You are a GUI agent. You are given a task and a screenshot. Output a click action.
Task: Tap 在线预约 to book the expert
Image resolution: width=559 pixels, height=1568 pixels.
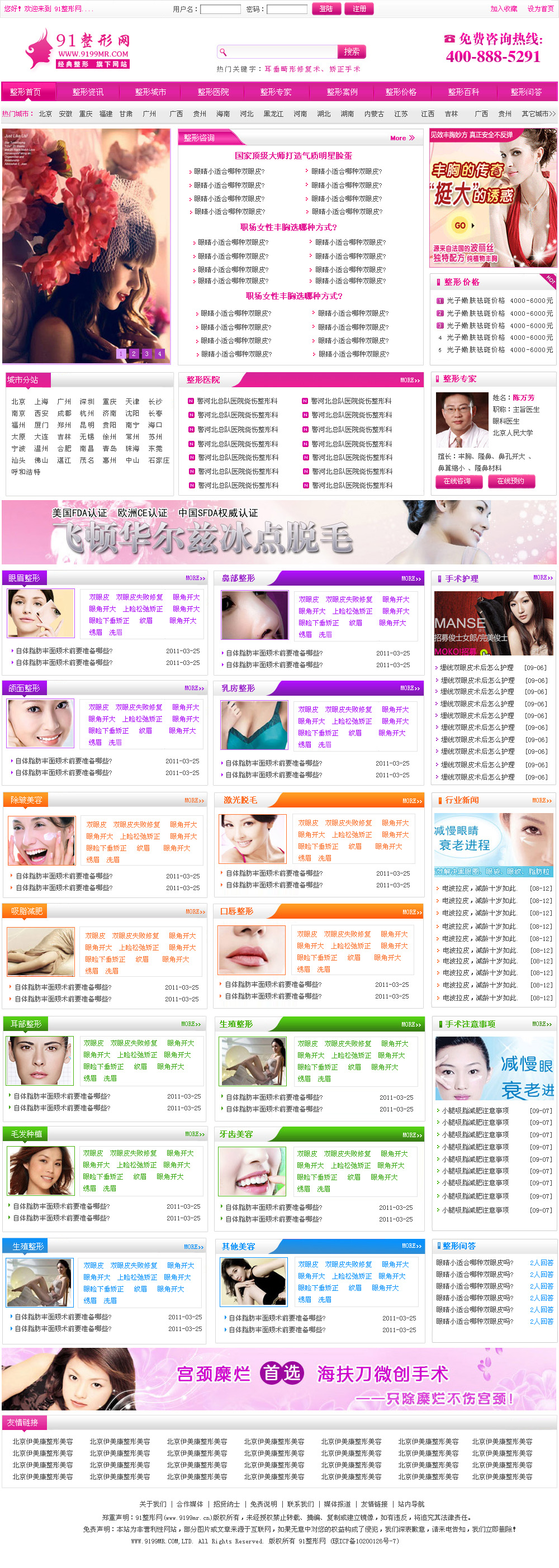click(x=510, y=481)
